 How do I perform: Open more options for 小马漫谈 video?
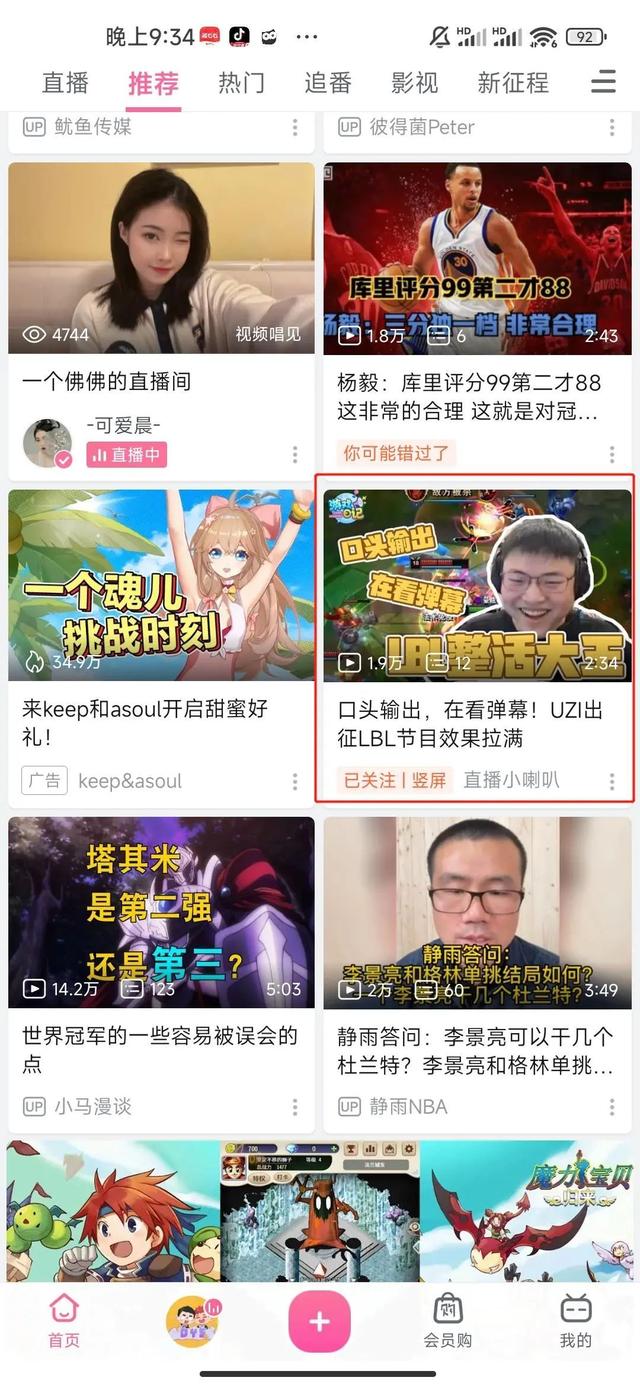pyautogui.click(x=295, y=1107)
